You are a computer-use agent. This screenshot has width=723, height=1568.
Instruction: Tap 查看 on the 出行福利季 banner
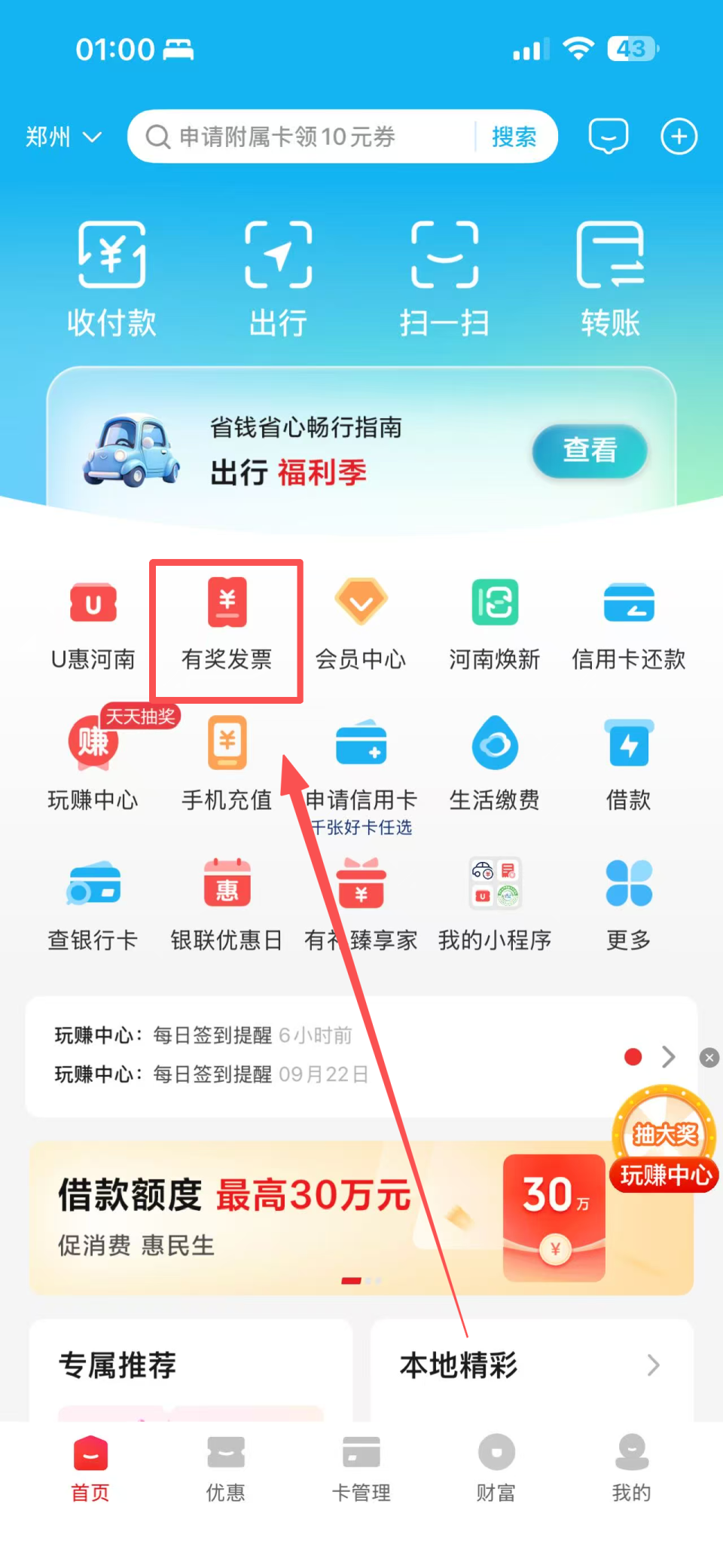[590, 451]
